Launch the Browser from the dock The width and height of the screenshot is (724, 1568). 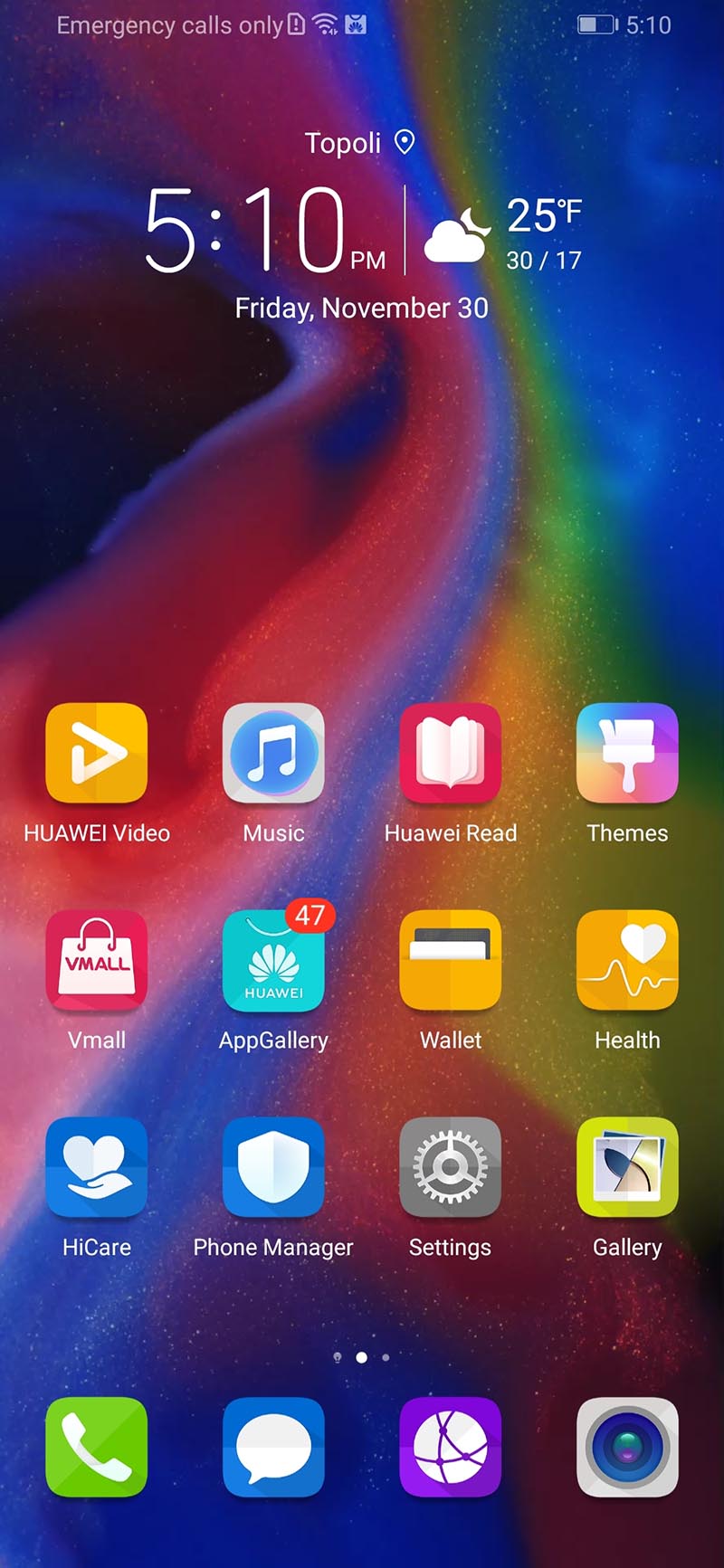(450, 1447)
